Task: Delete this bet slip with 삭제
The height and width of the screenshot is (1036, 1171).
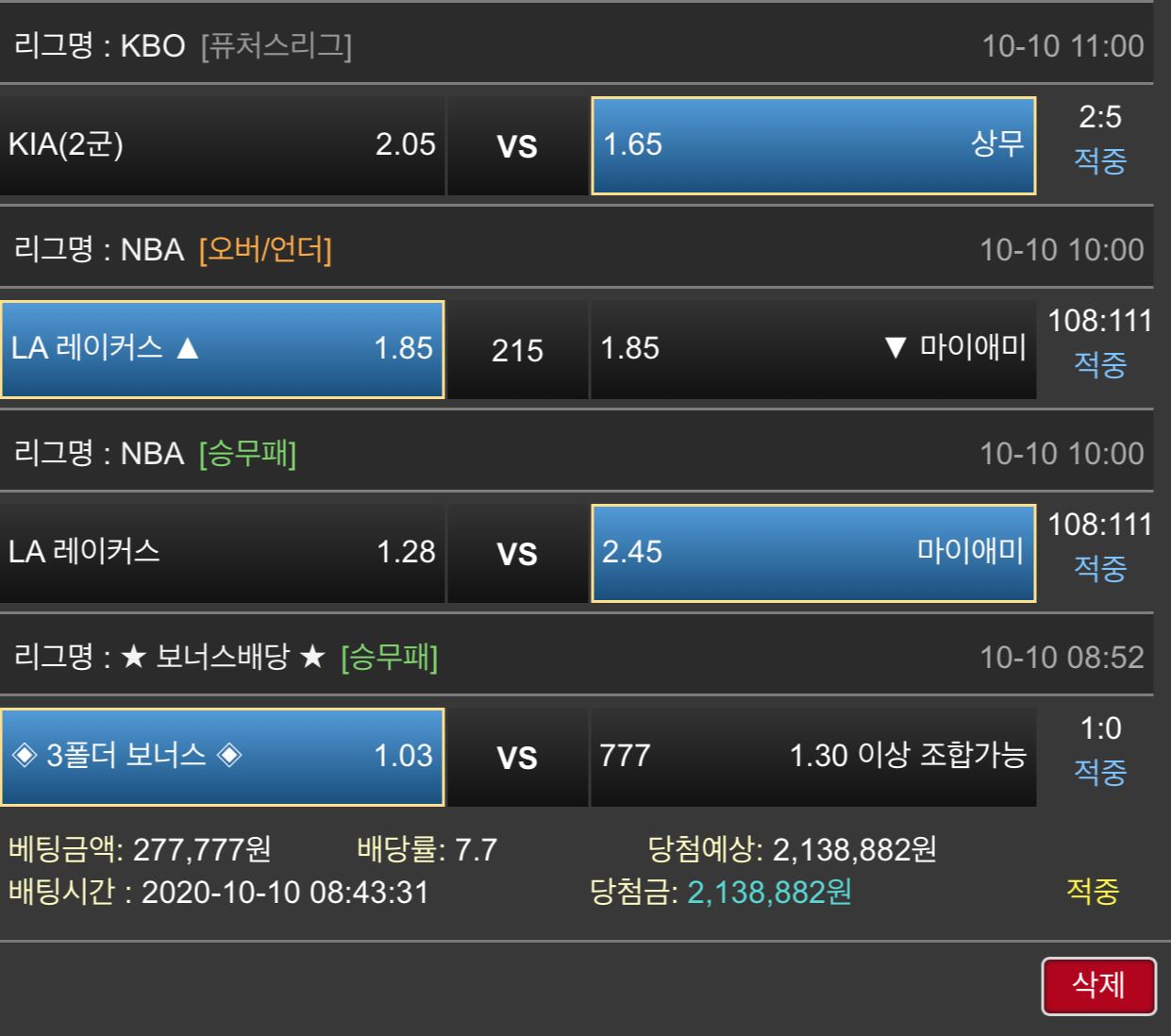Action: pyautogui.click(x=1098, y=986)
